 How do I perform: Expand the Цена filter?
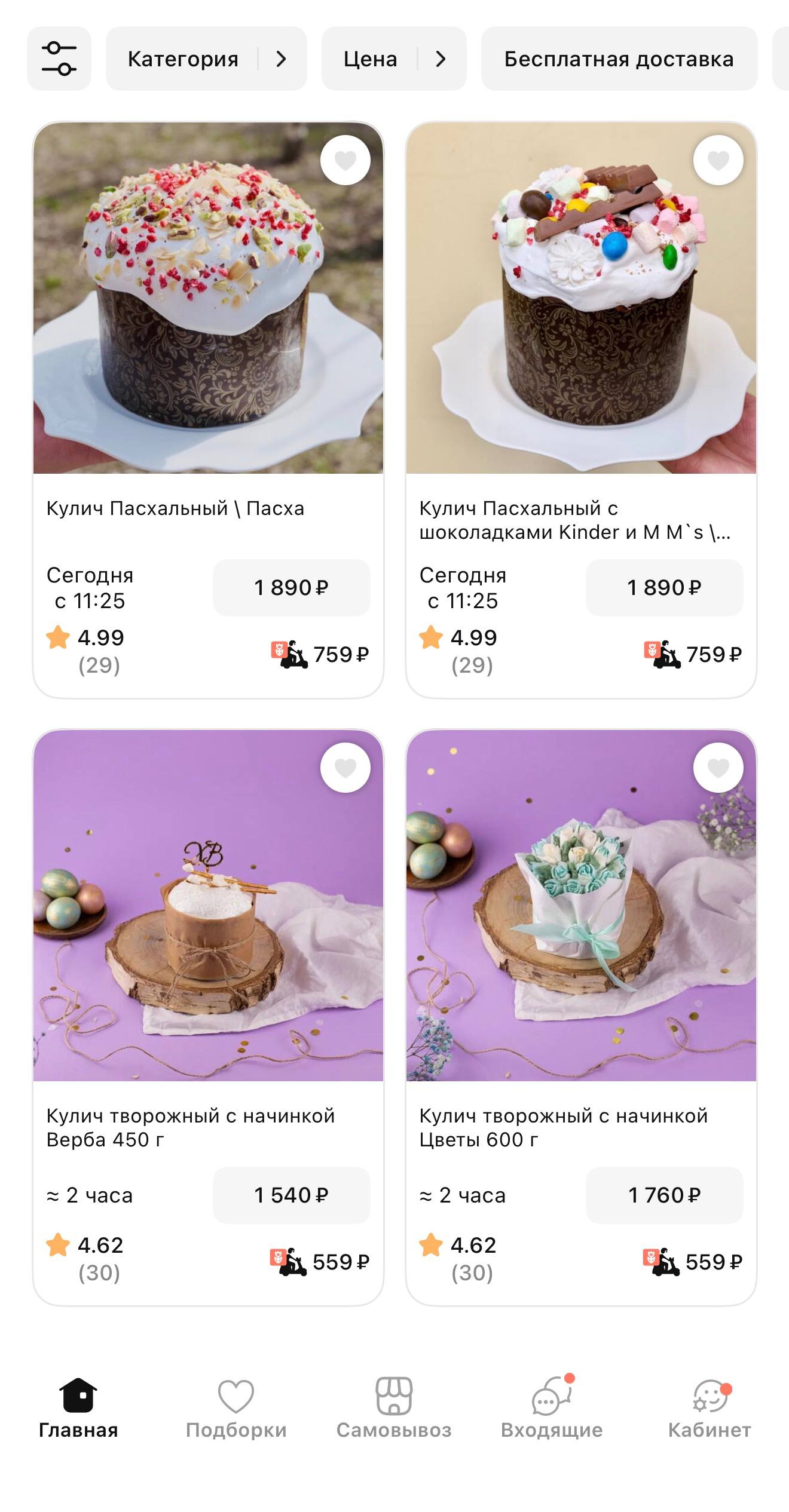coord(393,59)
